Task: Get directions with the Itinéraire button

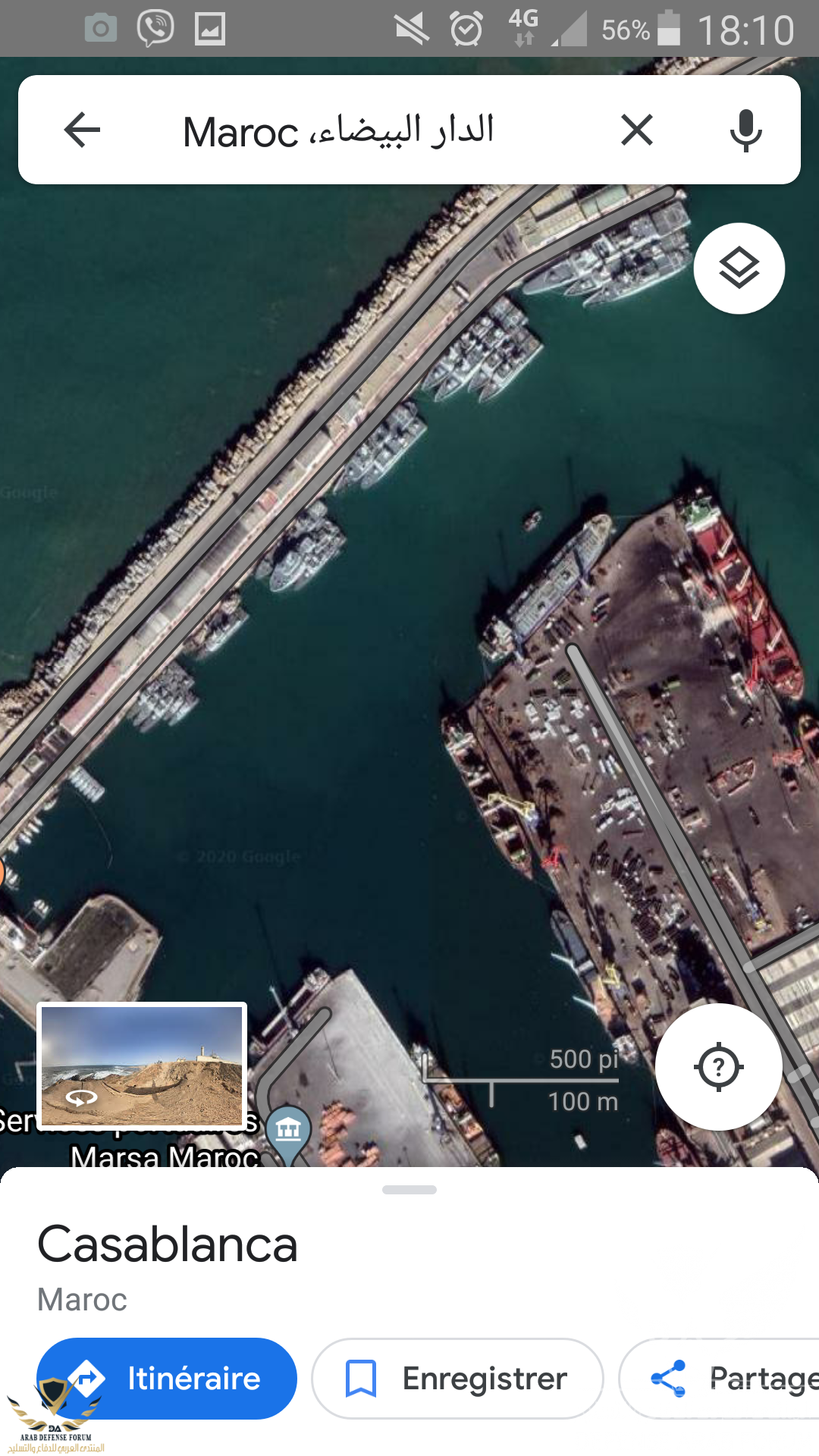Action: (167, 1378)
